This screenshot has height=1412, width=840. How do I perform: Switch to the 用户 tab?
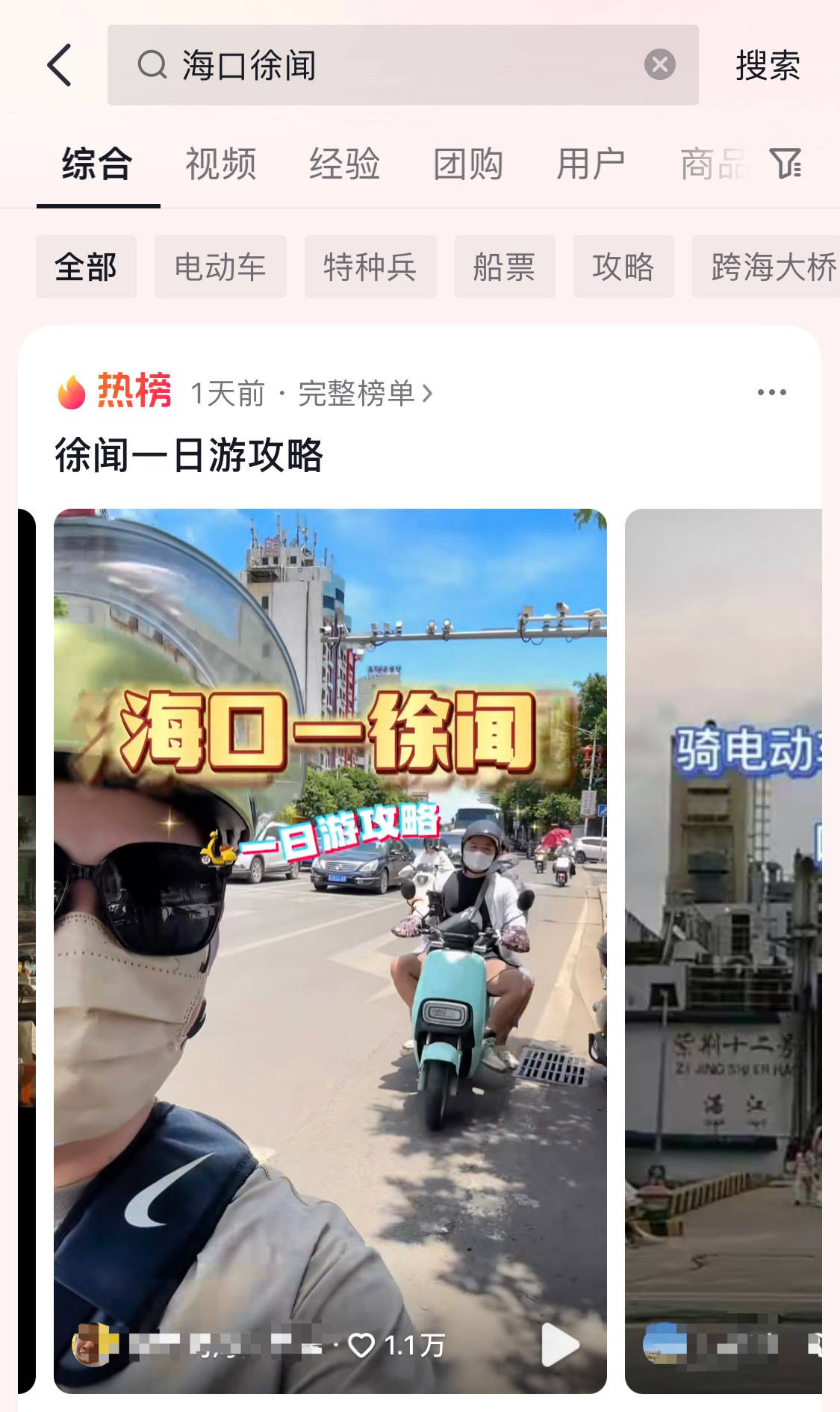(591, 164)
